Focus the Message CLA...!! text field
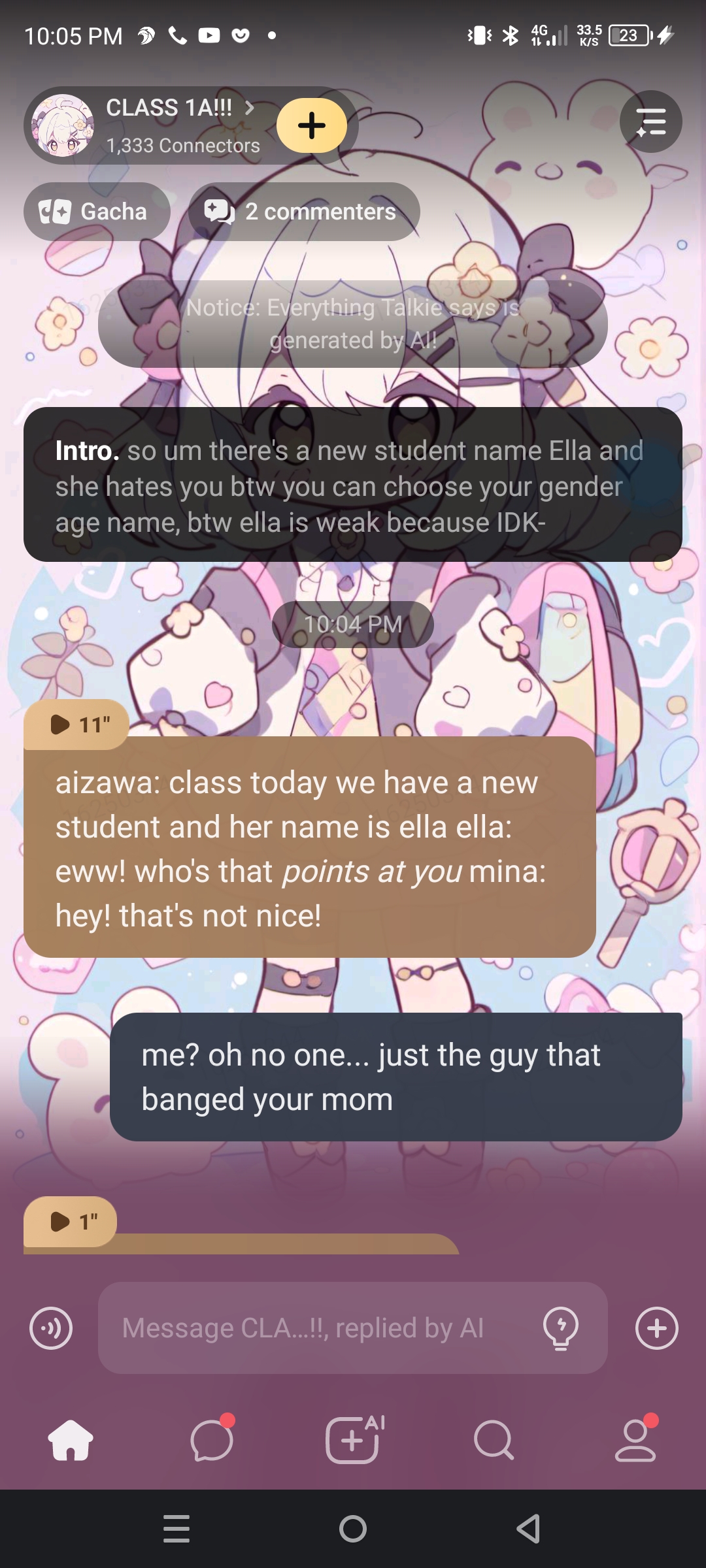Screen dimensions: 706x1568 tap(320, 1328)
